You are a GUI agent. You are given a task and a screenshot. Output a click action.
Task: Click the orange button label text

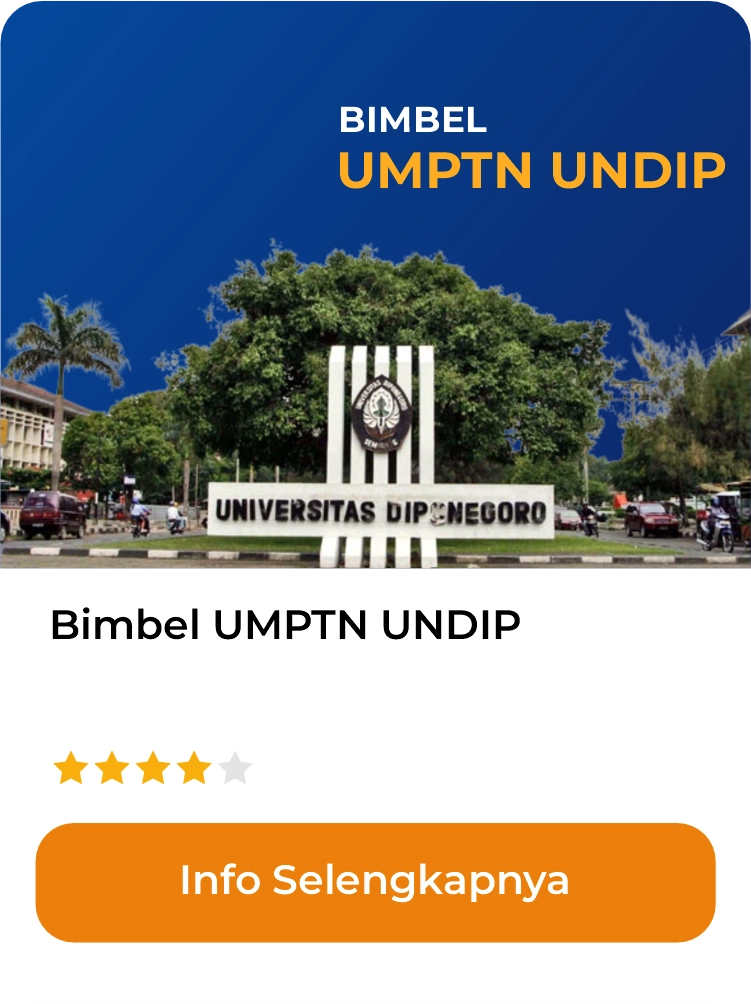375,883
